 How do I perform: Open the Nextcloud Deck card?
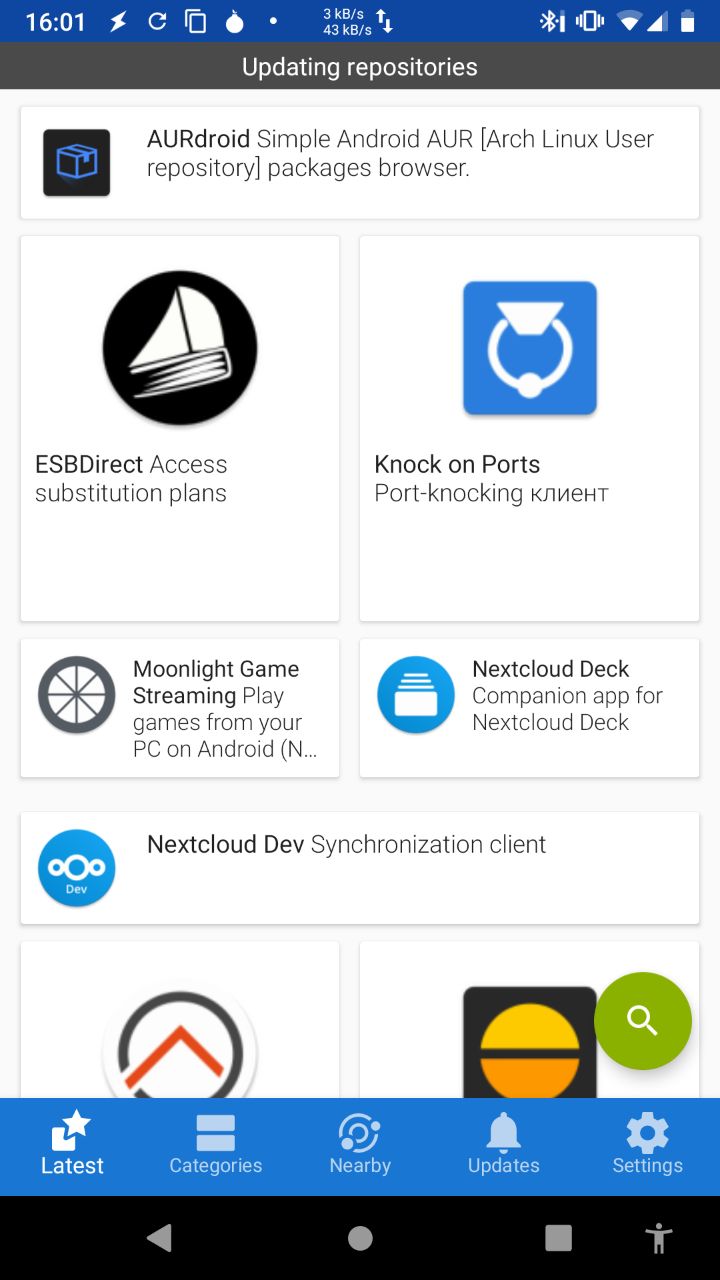(x=529, y=708)
